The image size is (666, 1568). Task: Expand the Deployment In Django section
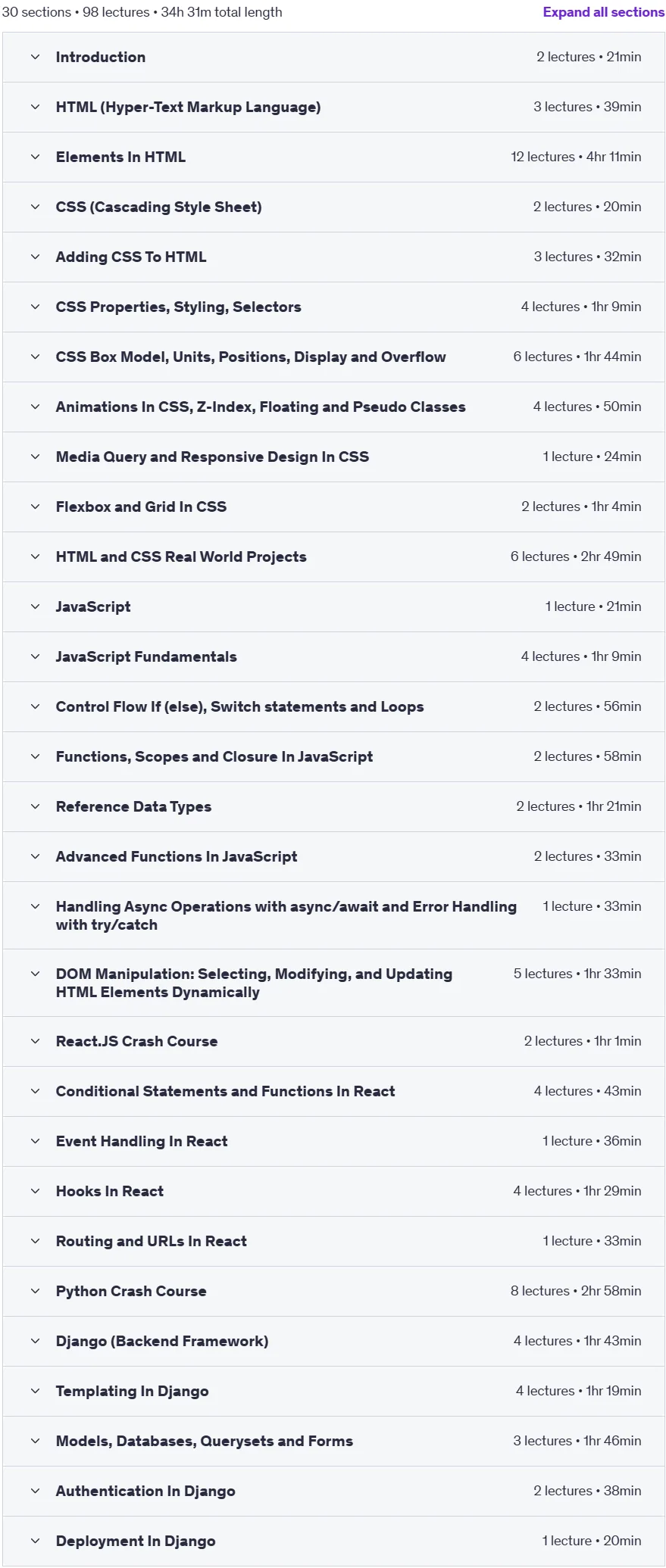tap(333, 1541)
